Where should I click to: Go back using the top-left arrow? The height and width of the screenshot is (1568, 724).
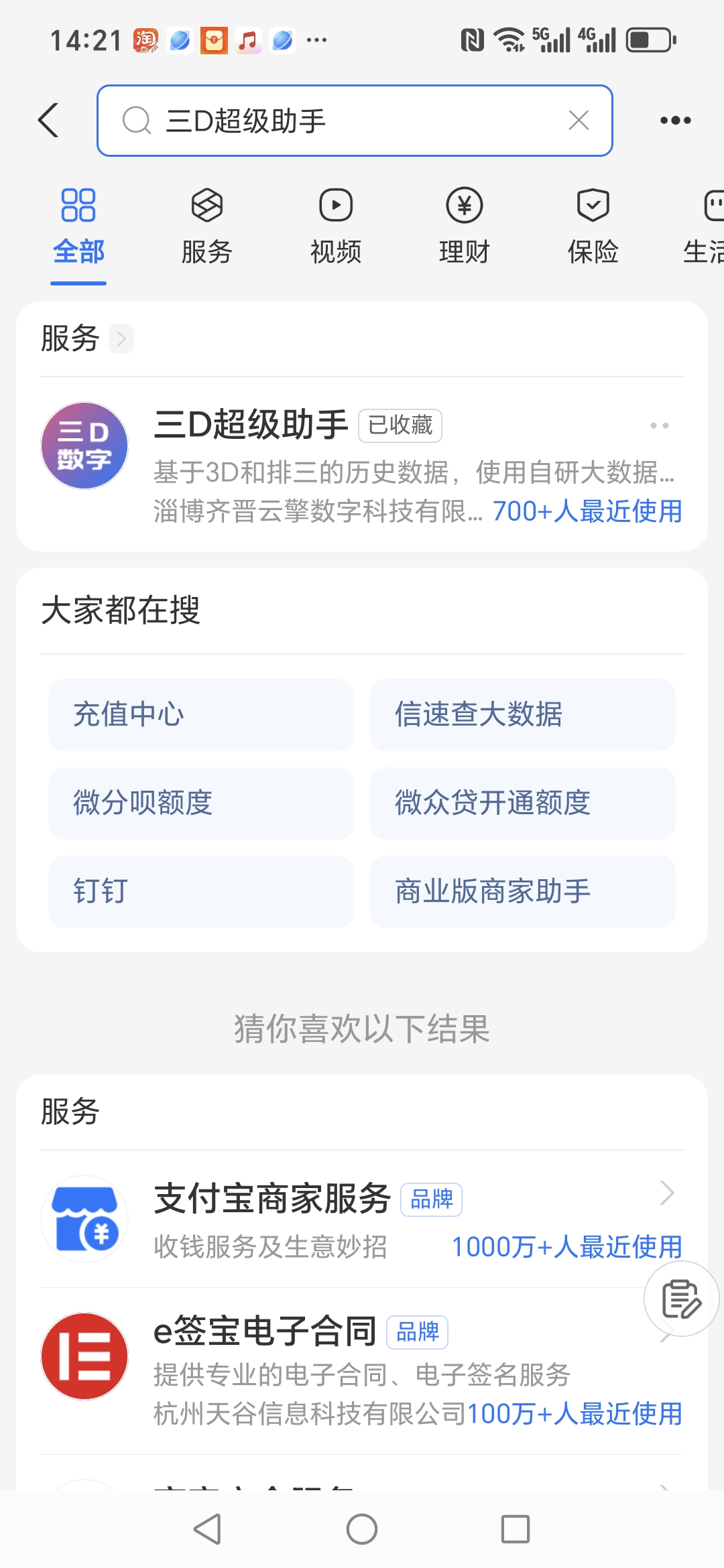click(48, 121)
